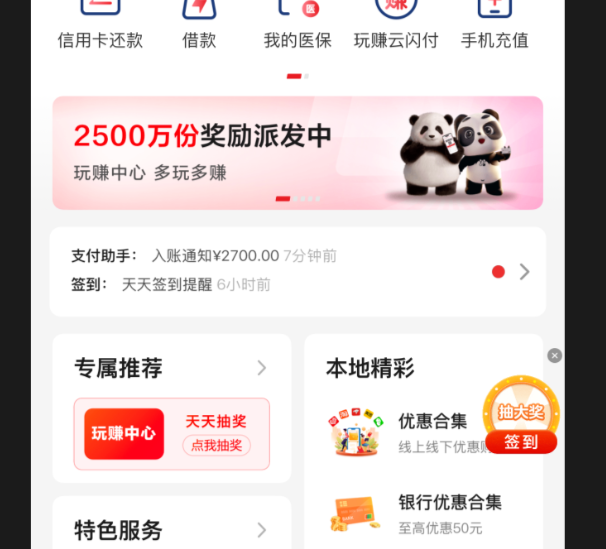Tap the floating 抽大奖 签到 button

pos(521,442)
